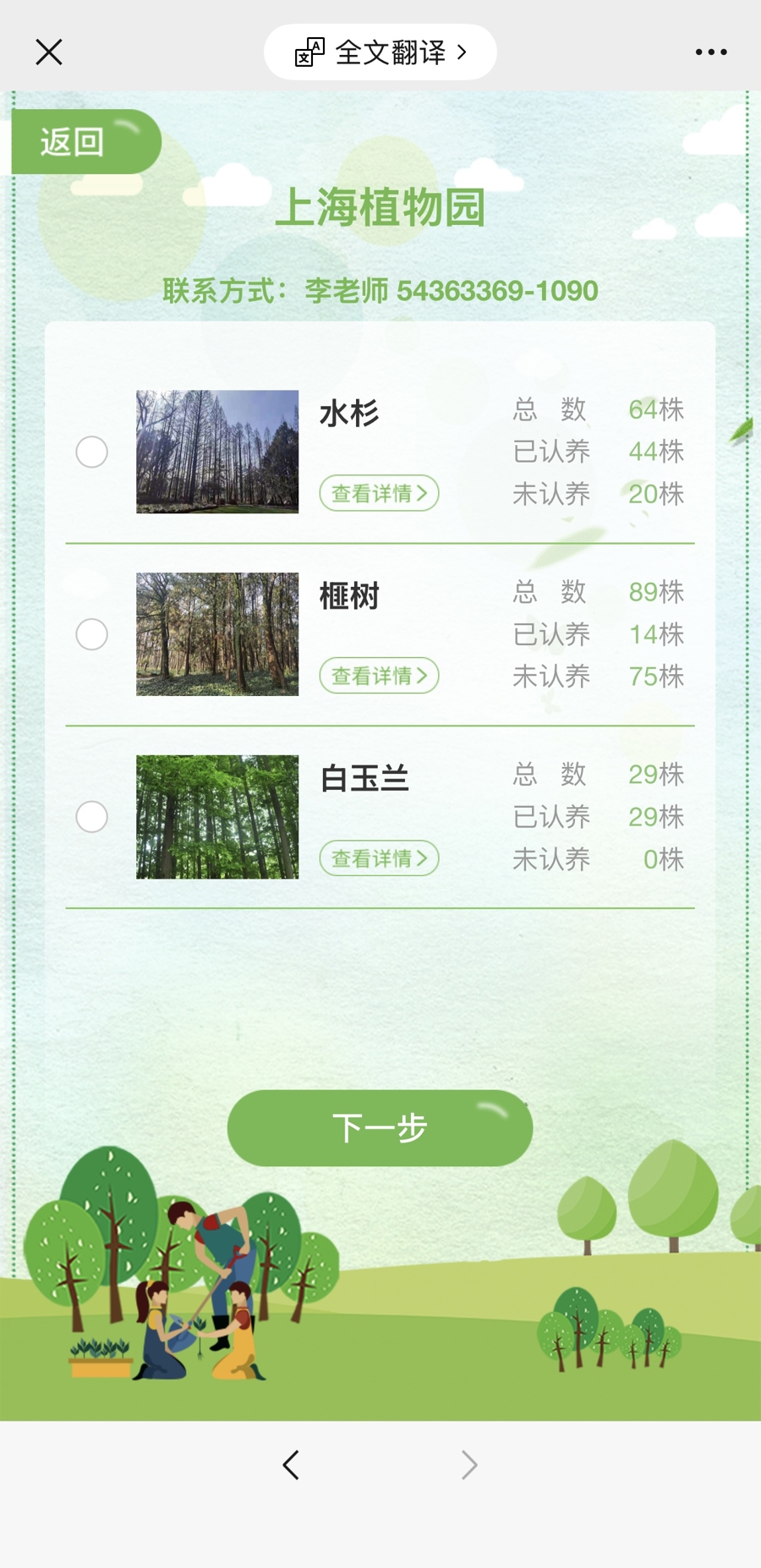Viewport: 761px width, 1568px height.
Task: Go back with the browser back arrow
Action: (x=291, y=1465)
